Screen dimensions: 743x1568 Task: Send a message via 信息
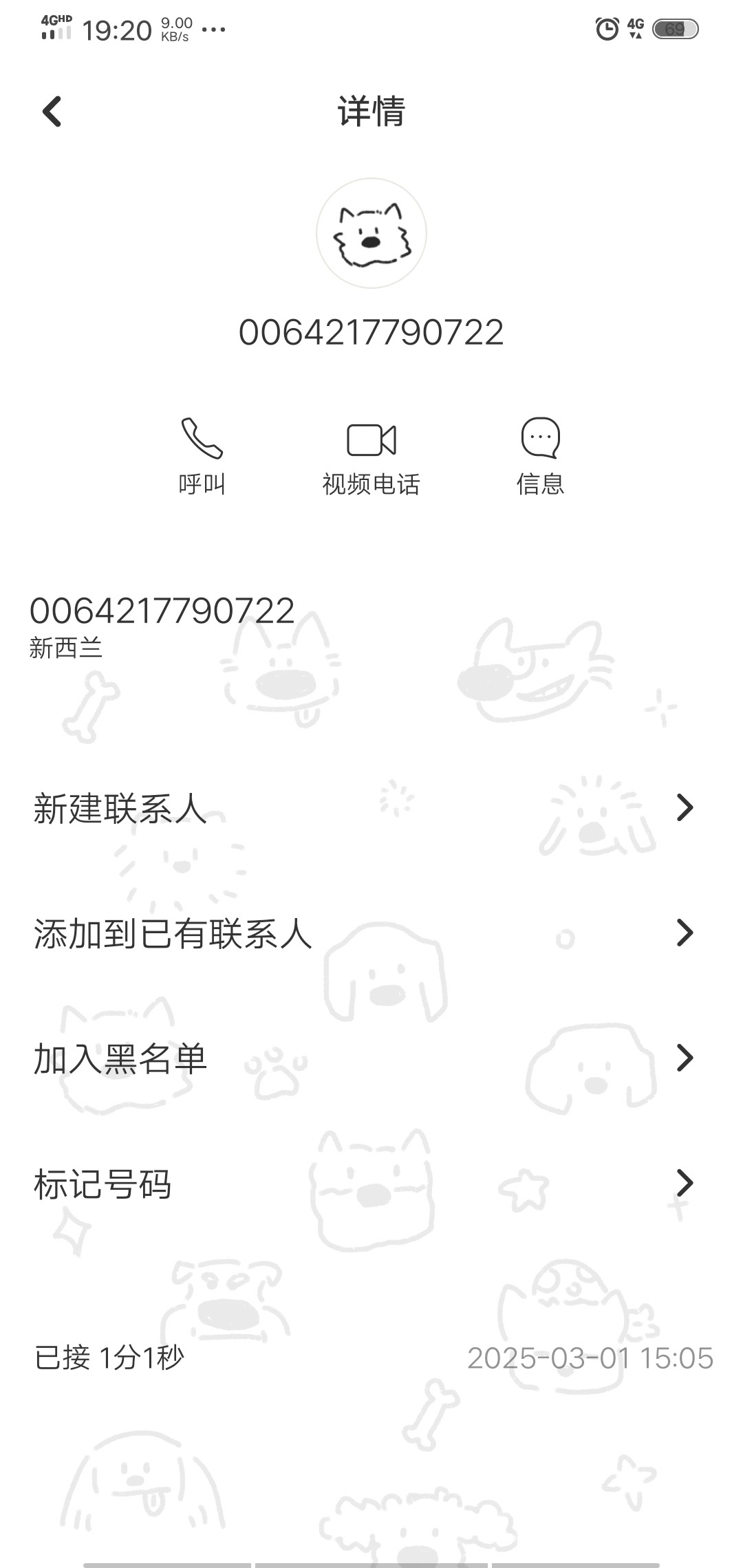click(540, 455)
